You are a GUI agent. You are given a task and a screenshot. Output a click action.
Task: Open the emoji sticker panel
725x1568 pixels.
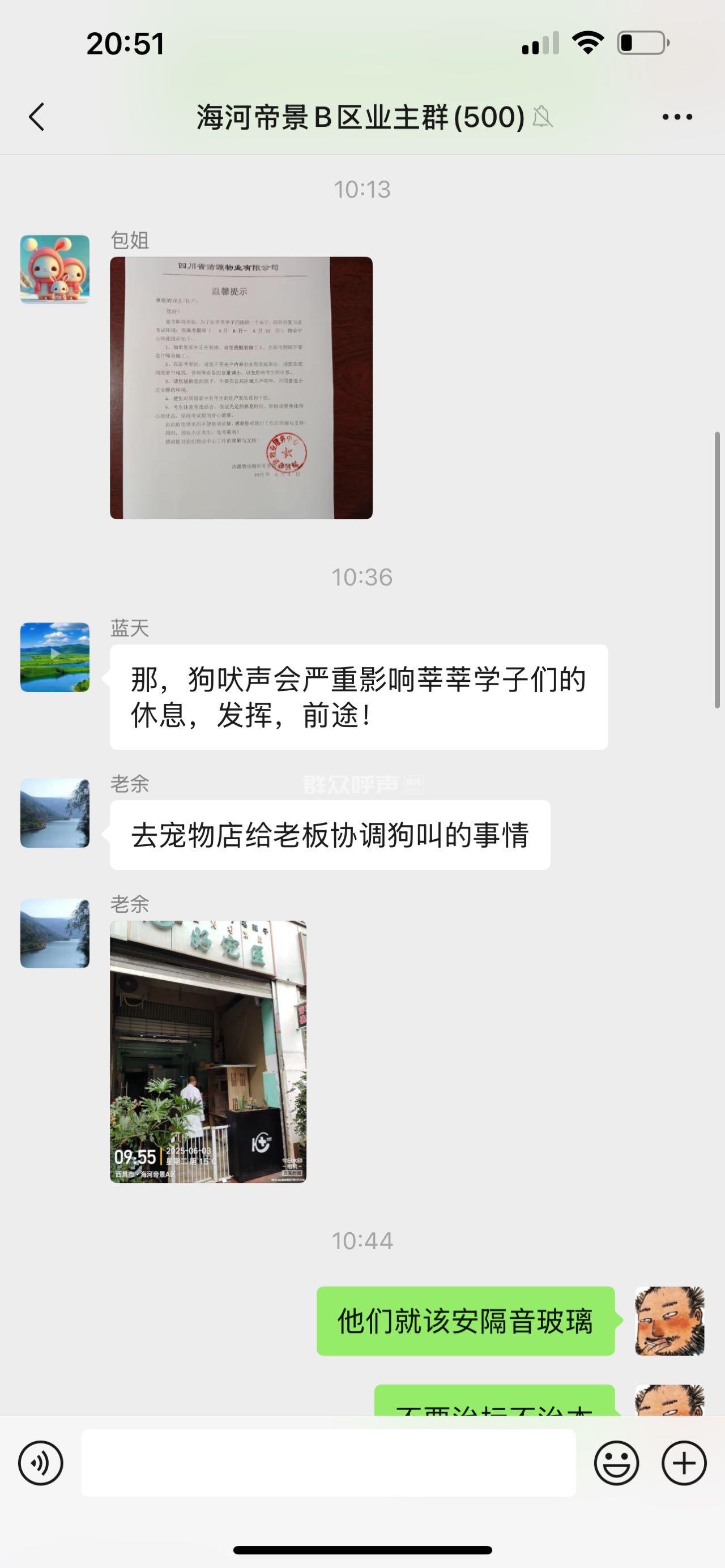tap(616, 1463)
